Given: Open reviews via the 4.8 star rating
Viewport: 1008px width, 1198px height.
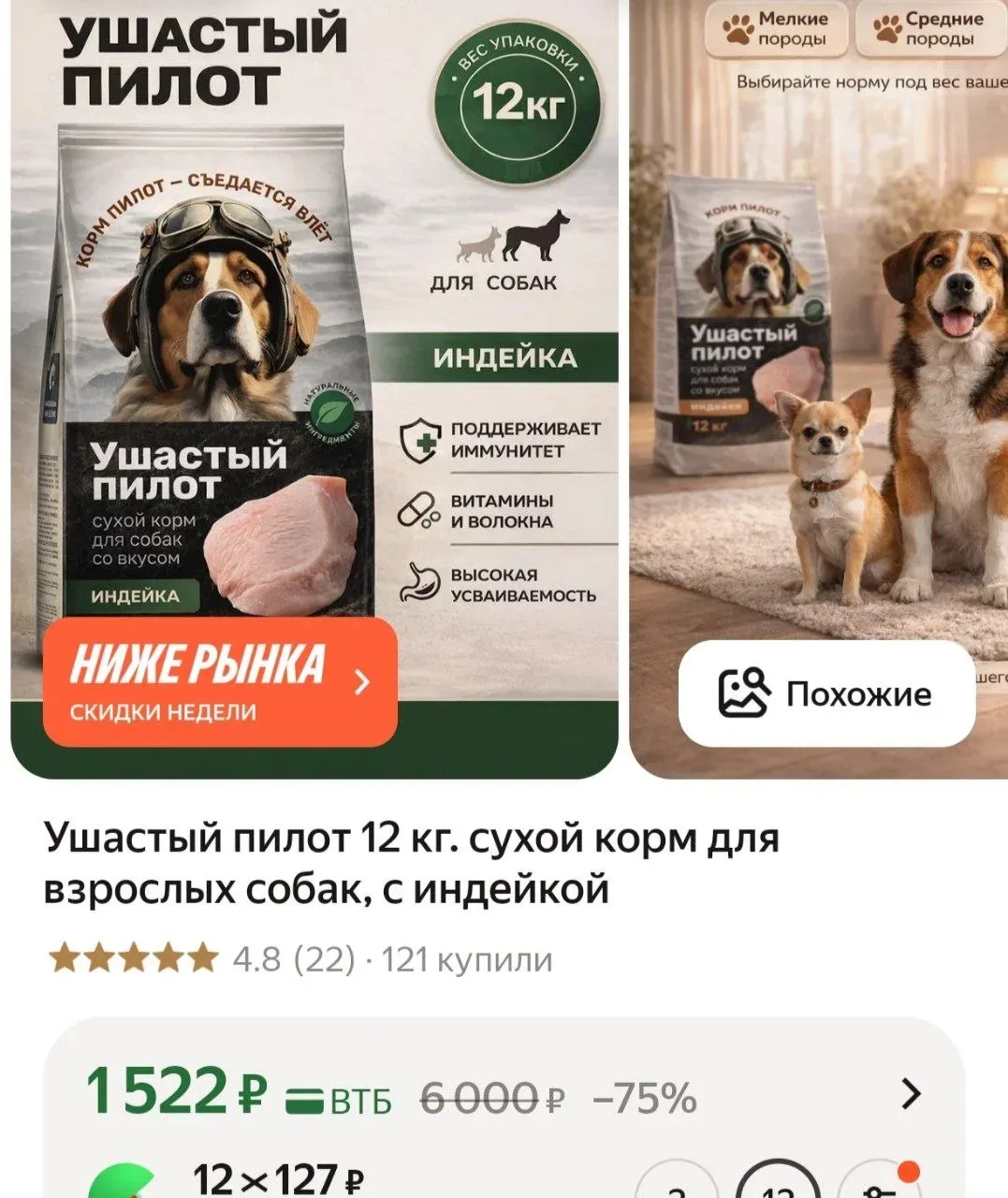Looking at the screenshot, I should click(201, 959).
